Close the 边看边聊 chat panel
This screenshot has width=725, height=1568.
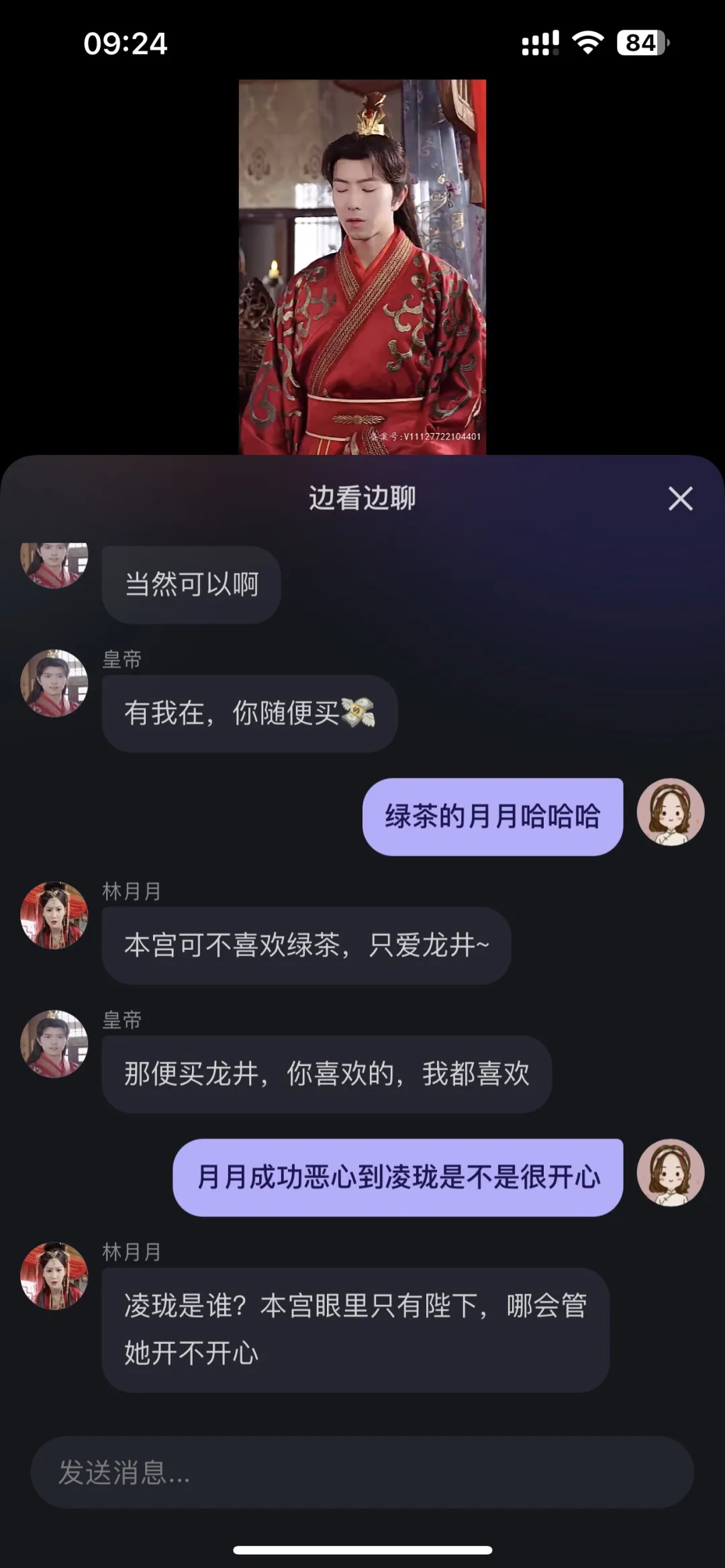[x=680, y=499]
